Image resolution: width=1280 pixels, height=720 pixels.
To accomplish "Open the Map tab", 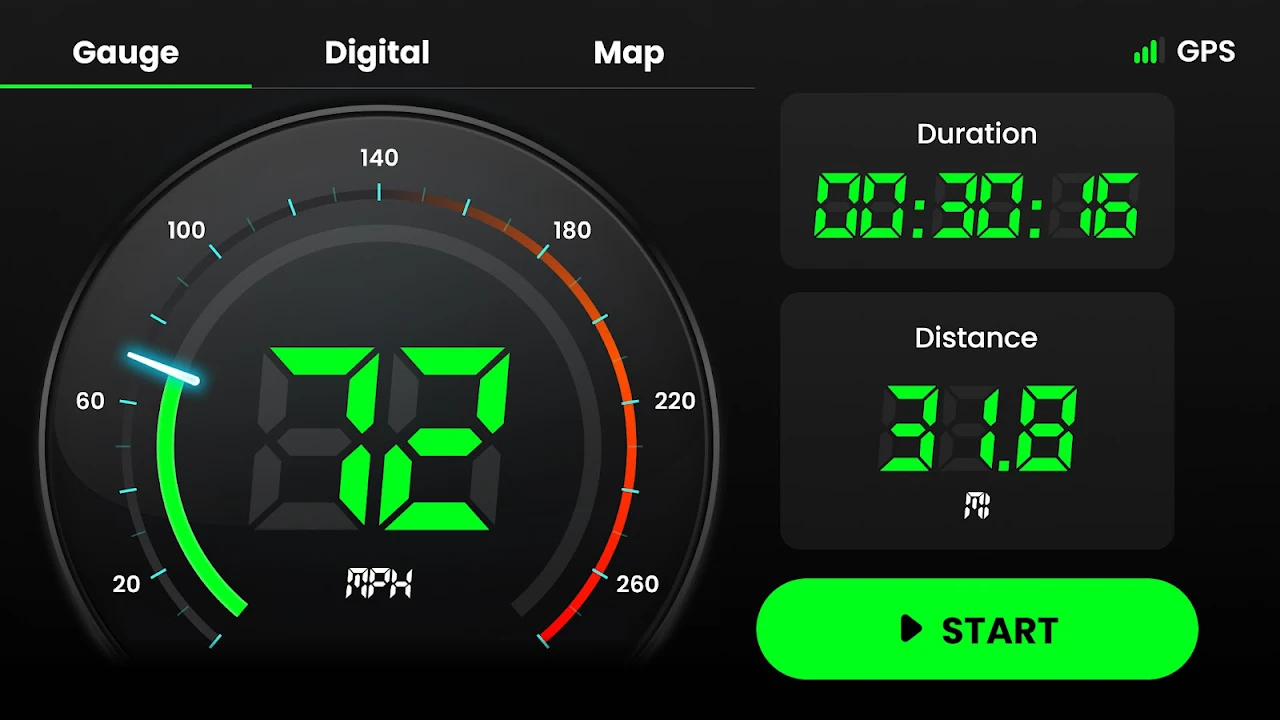I will (x=628, y=53).
